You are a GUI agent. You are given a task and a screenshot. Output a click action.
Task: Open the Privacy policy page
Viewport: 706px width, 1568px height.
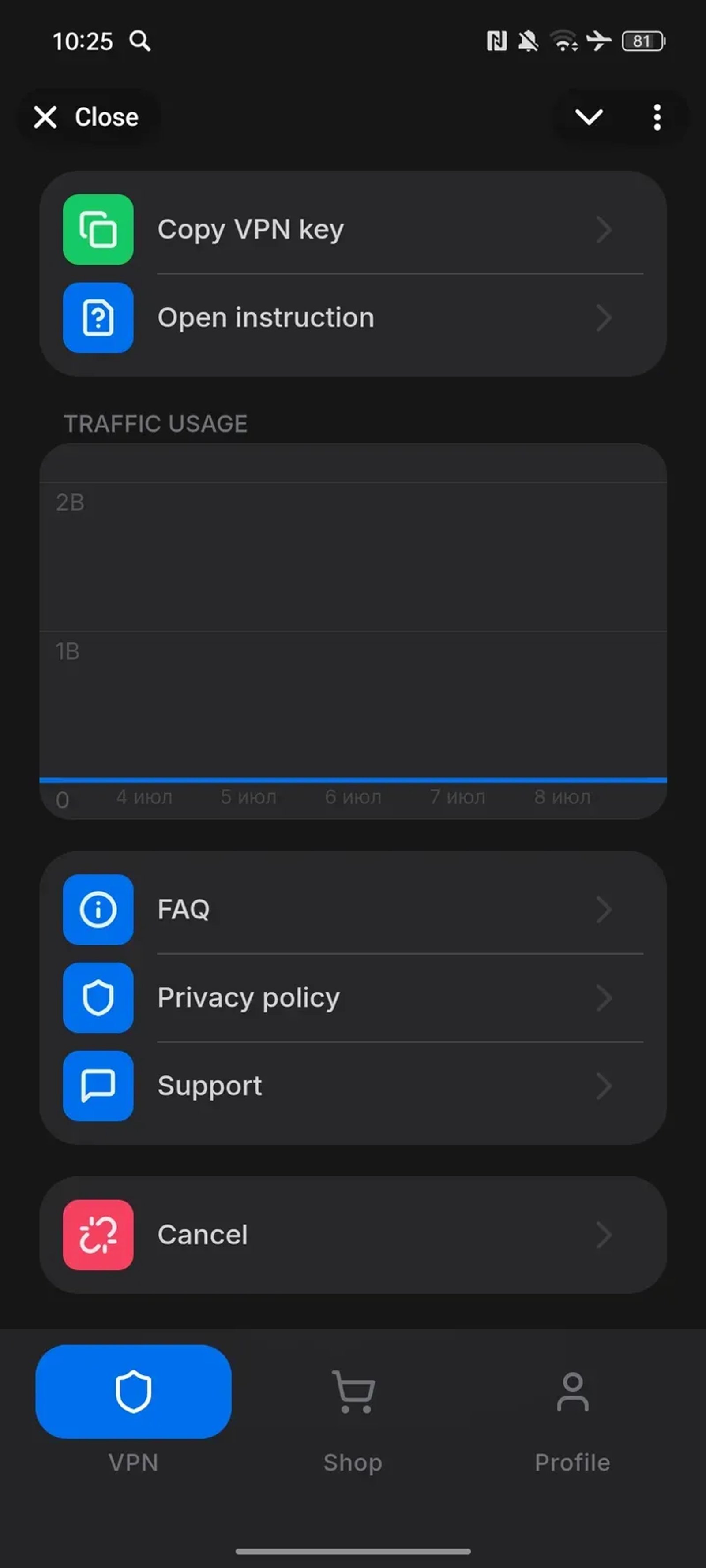tap(353, 997)
